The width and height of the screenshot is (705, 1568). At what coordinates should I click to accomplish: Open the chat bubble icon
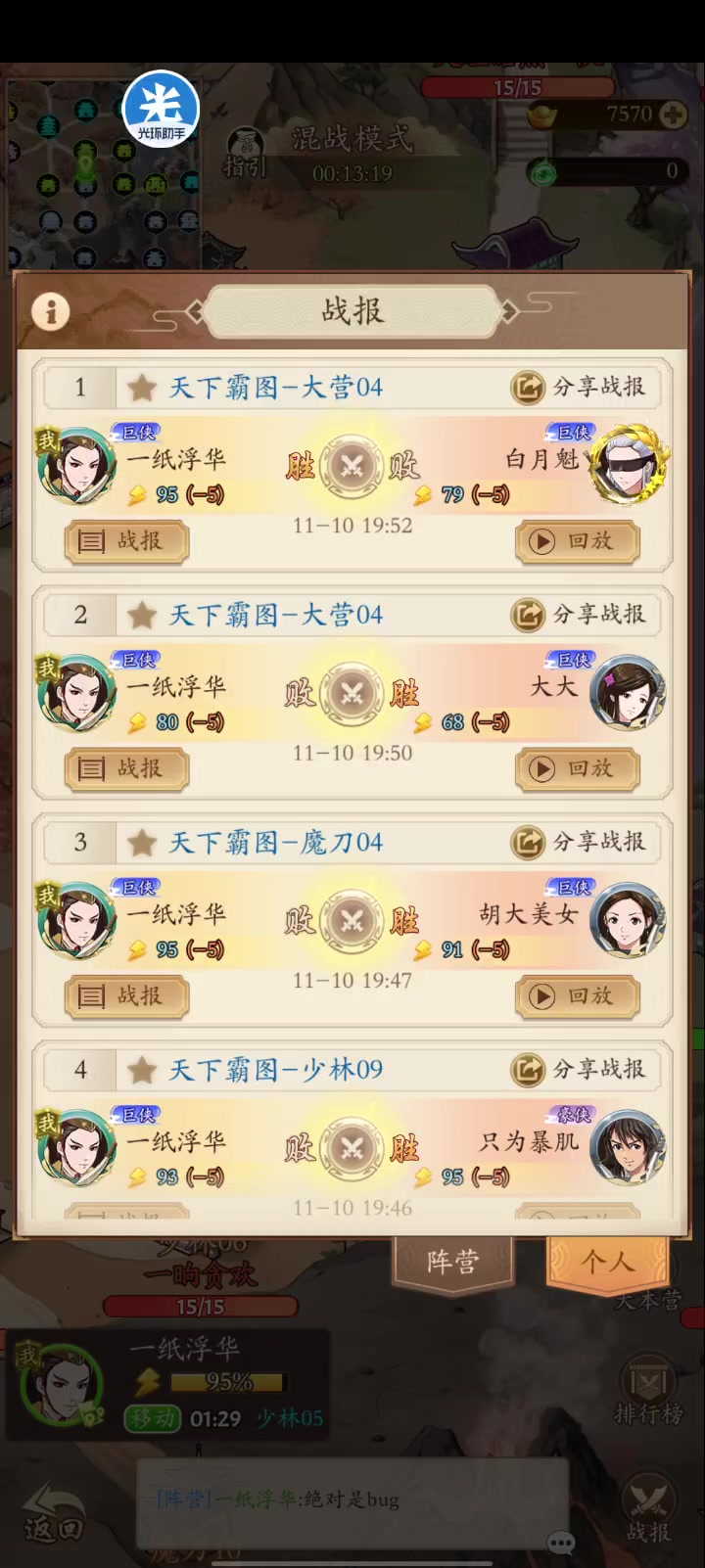[x=561, y=1544]
